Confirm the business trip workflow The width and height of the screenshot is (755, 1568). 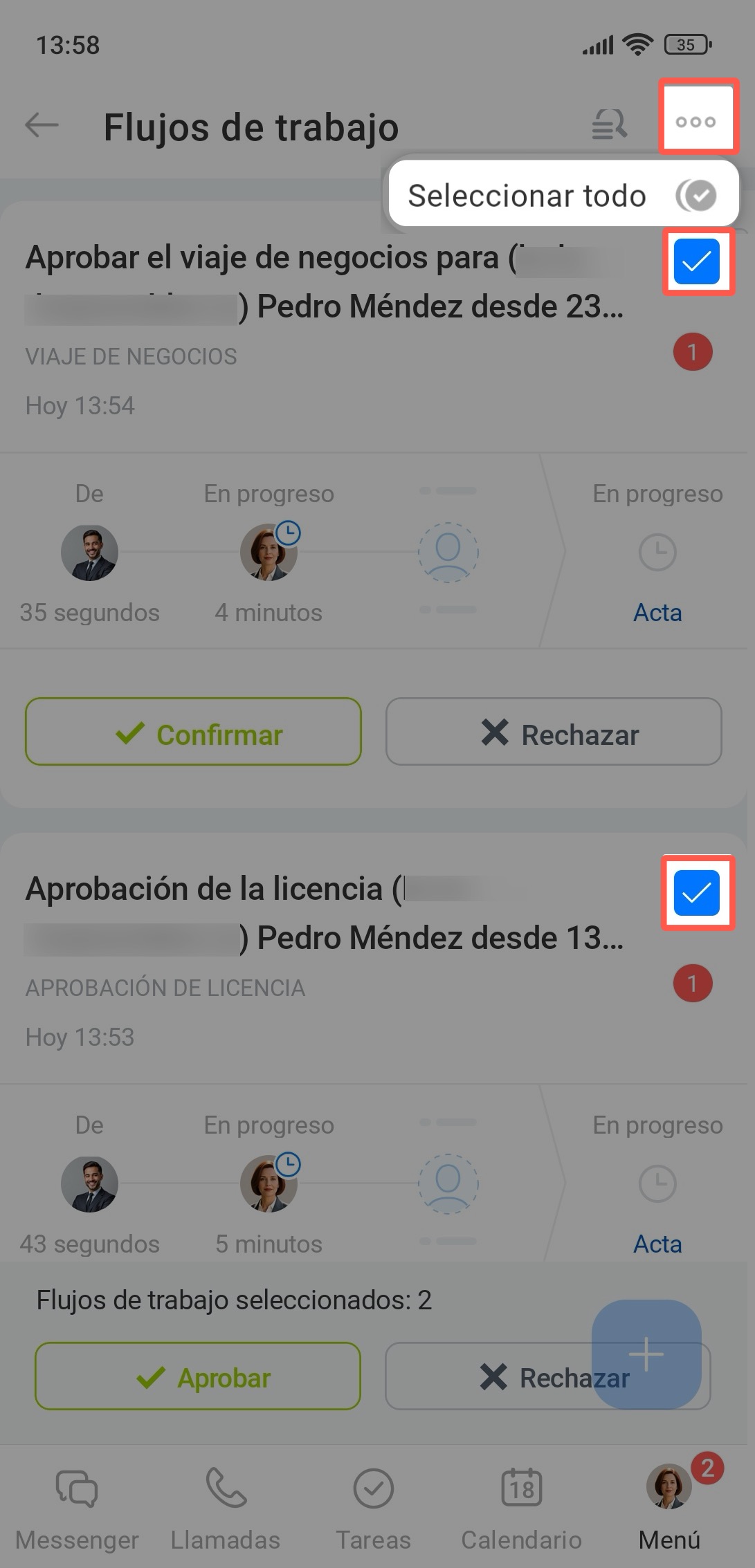(193, 732)
